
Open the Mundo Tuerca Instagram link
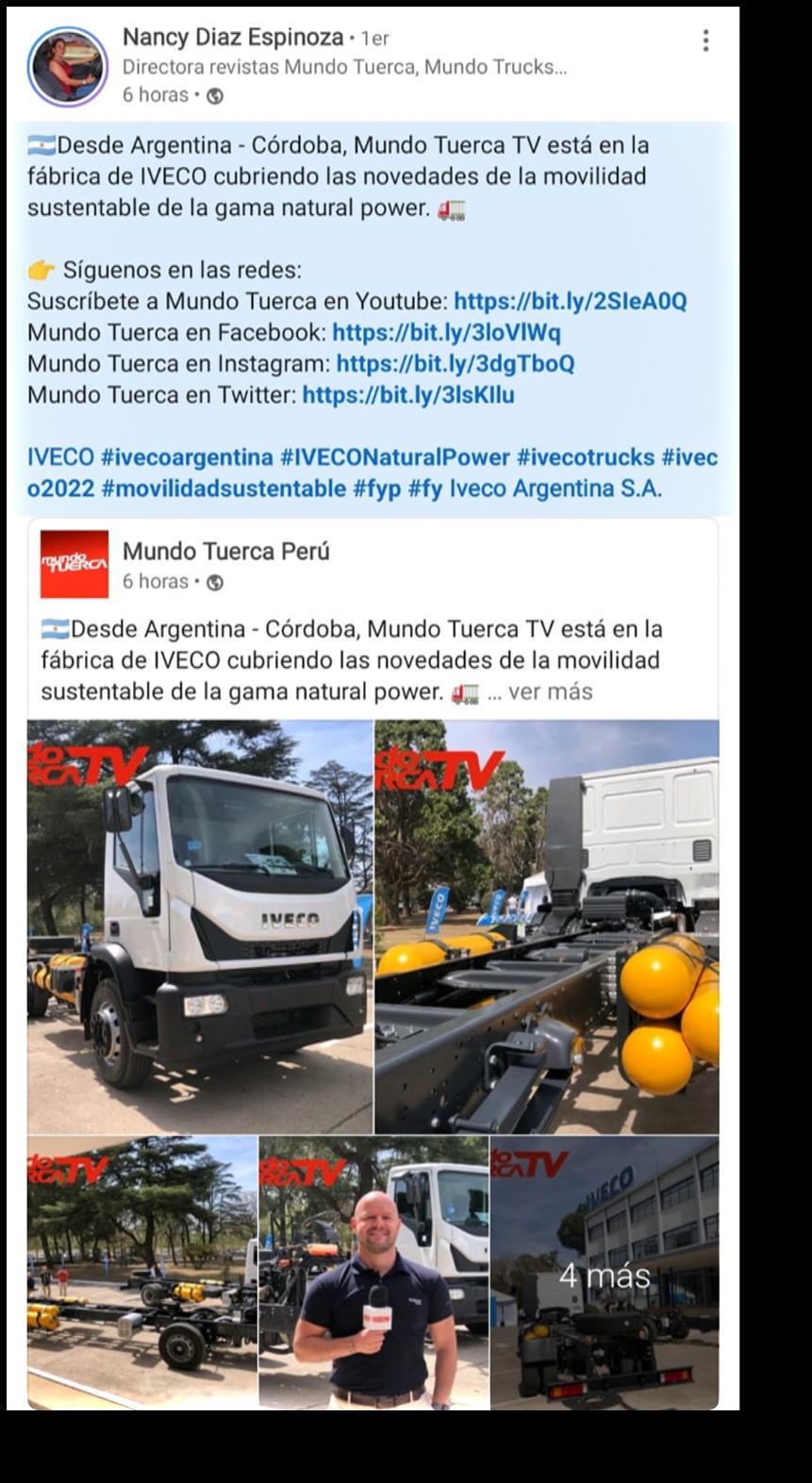click(x=455, y=364)
